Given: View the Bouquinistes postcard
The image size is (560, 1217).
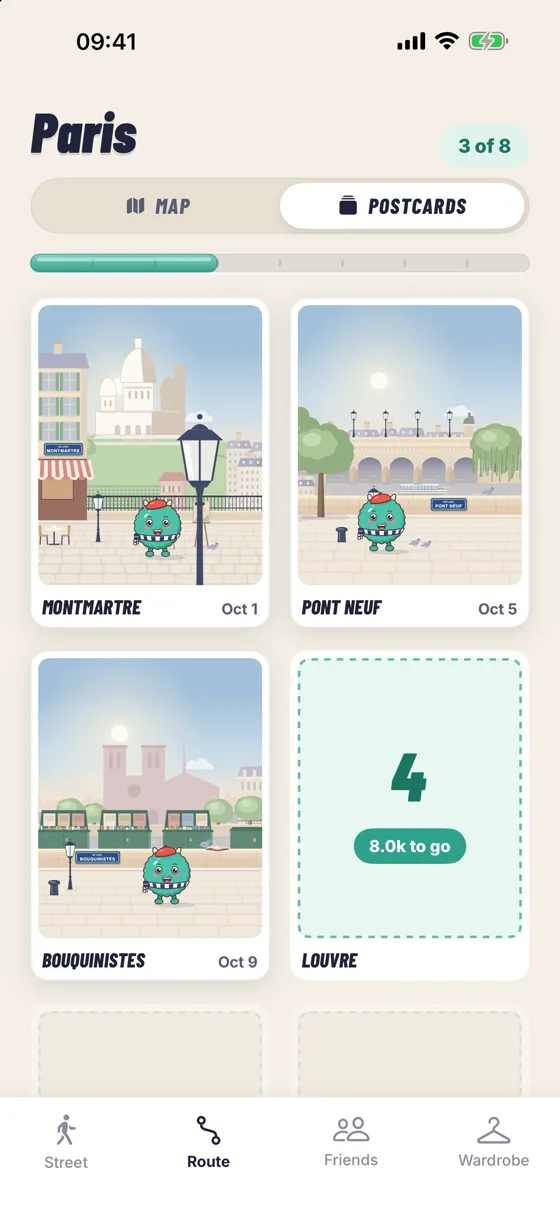Looking at the screenshot, I should pyautogui.click(x=150, y=816).
